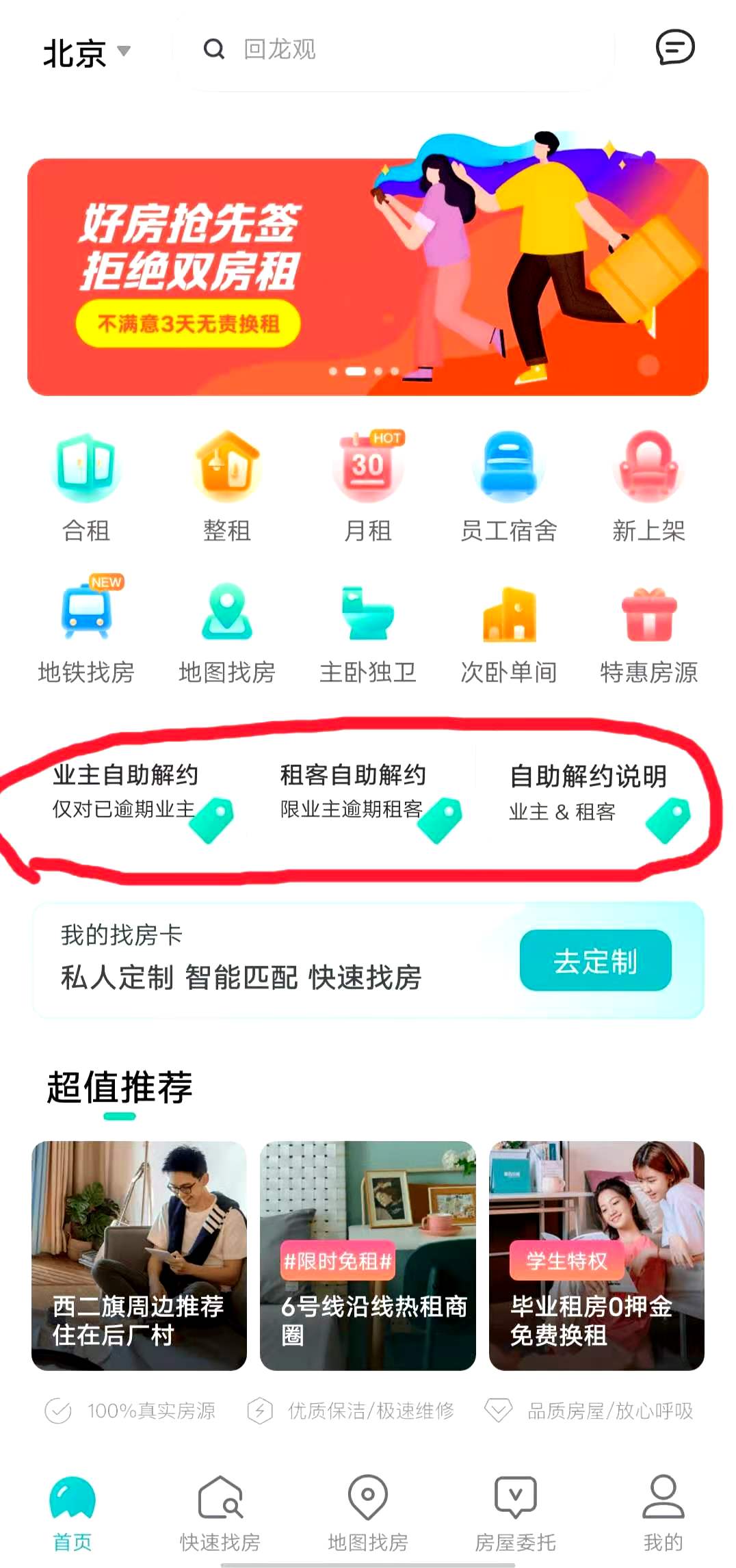Select the 整租 category
The height and width of the screenshot is (1568, 736).
coord(227,487)
